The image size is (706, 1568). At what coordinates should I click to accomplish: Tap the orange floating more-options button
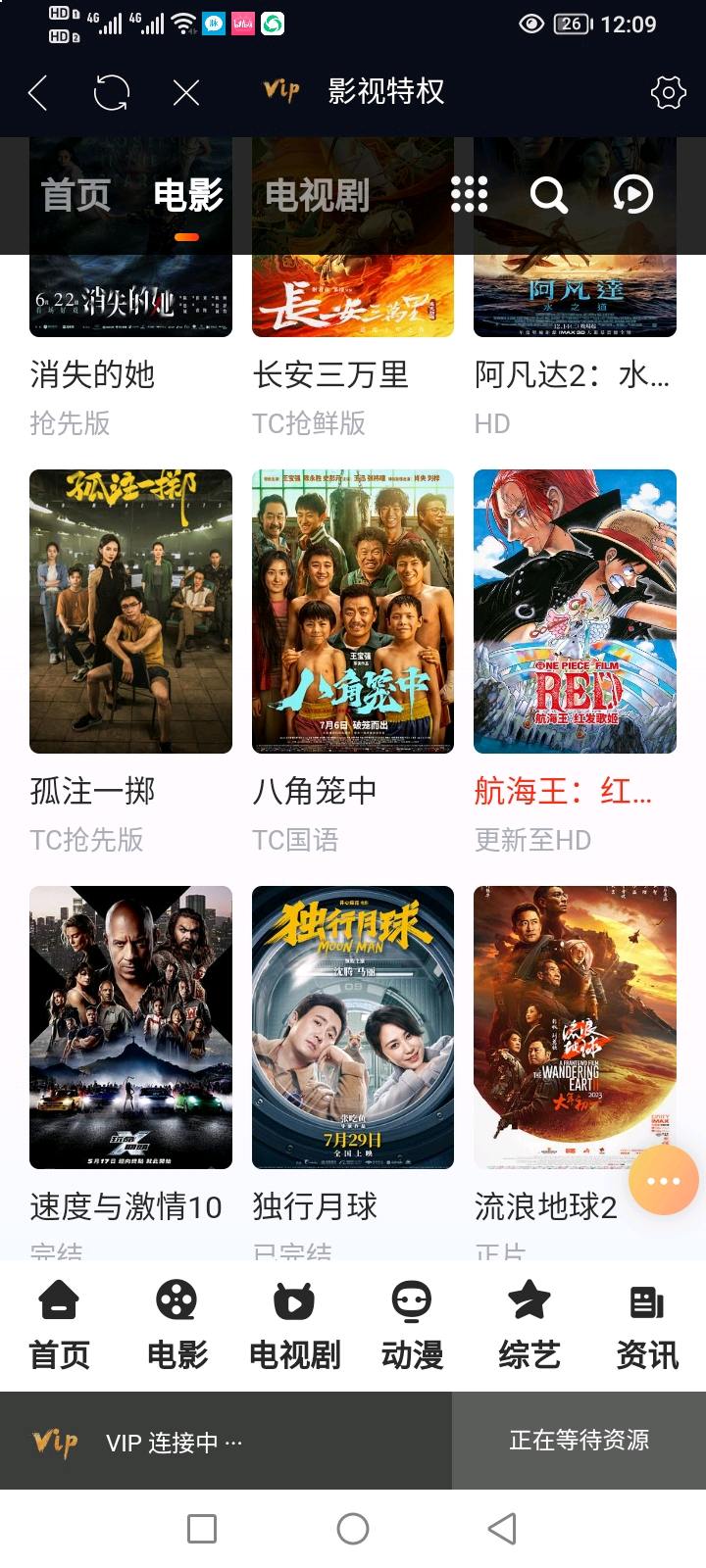(663, 1181)
